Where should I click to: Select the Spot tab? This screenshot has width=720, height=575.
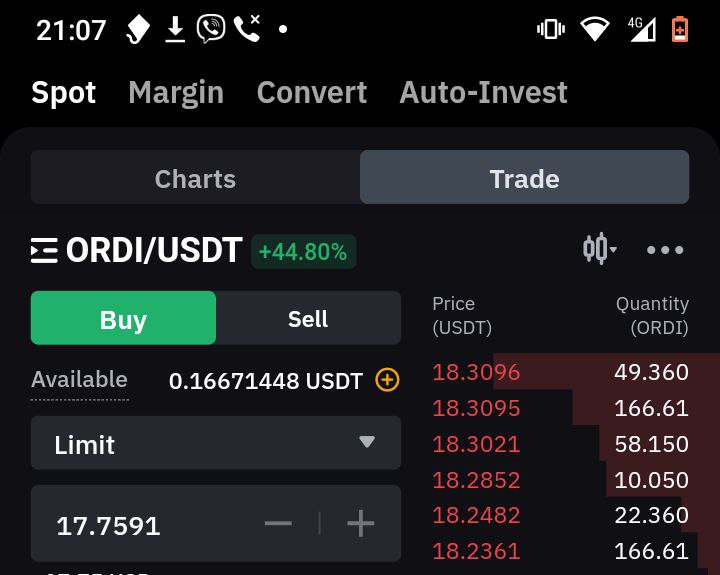64,93
